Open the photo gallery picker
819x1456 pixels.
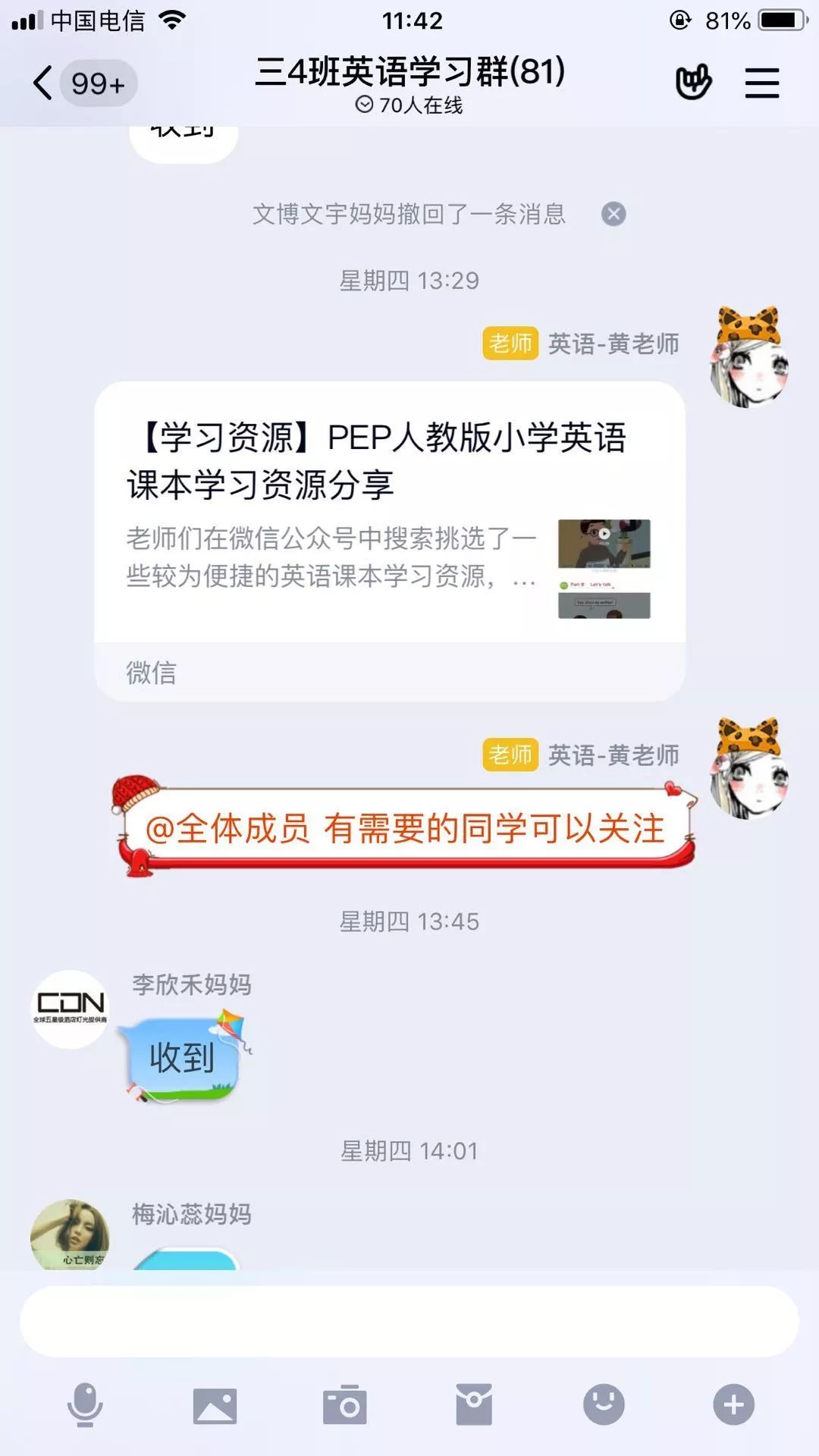(x=215, y=1405)
